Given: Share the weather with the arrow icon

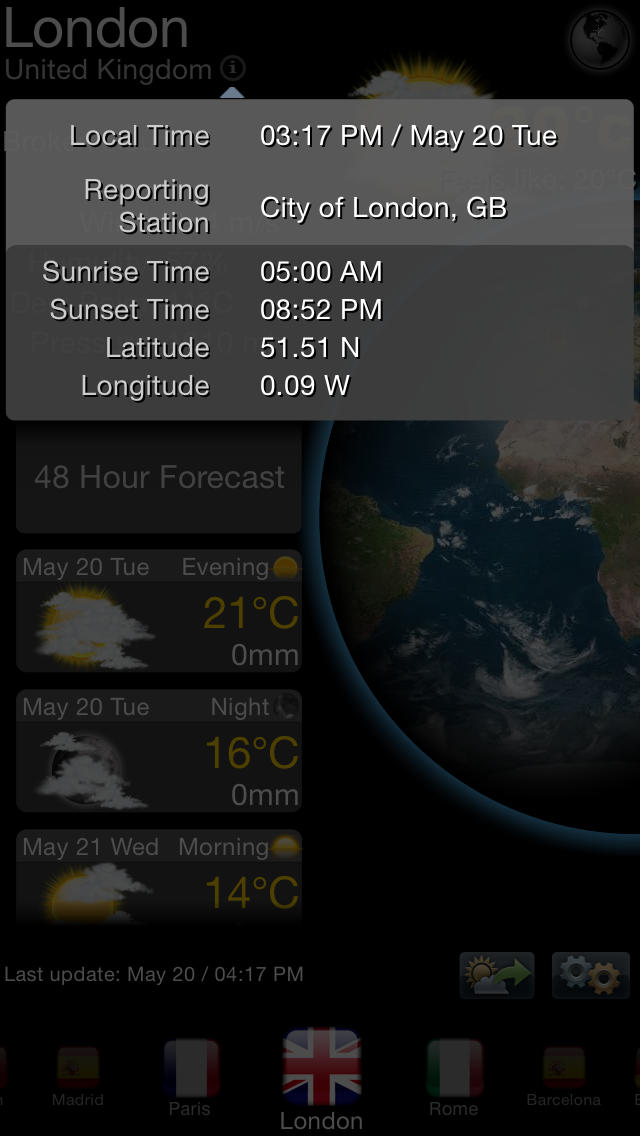Looking at the screenshot, I should [496, 975].
